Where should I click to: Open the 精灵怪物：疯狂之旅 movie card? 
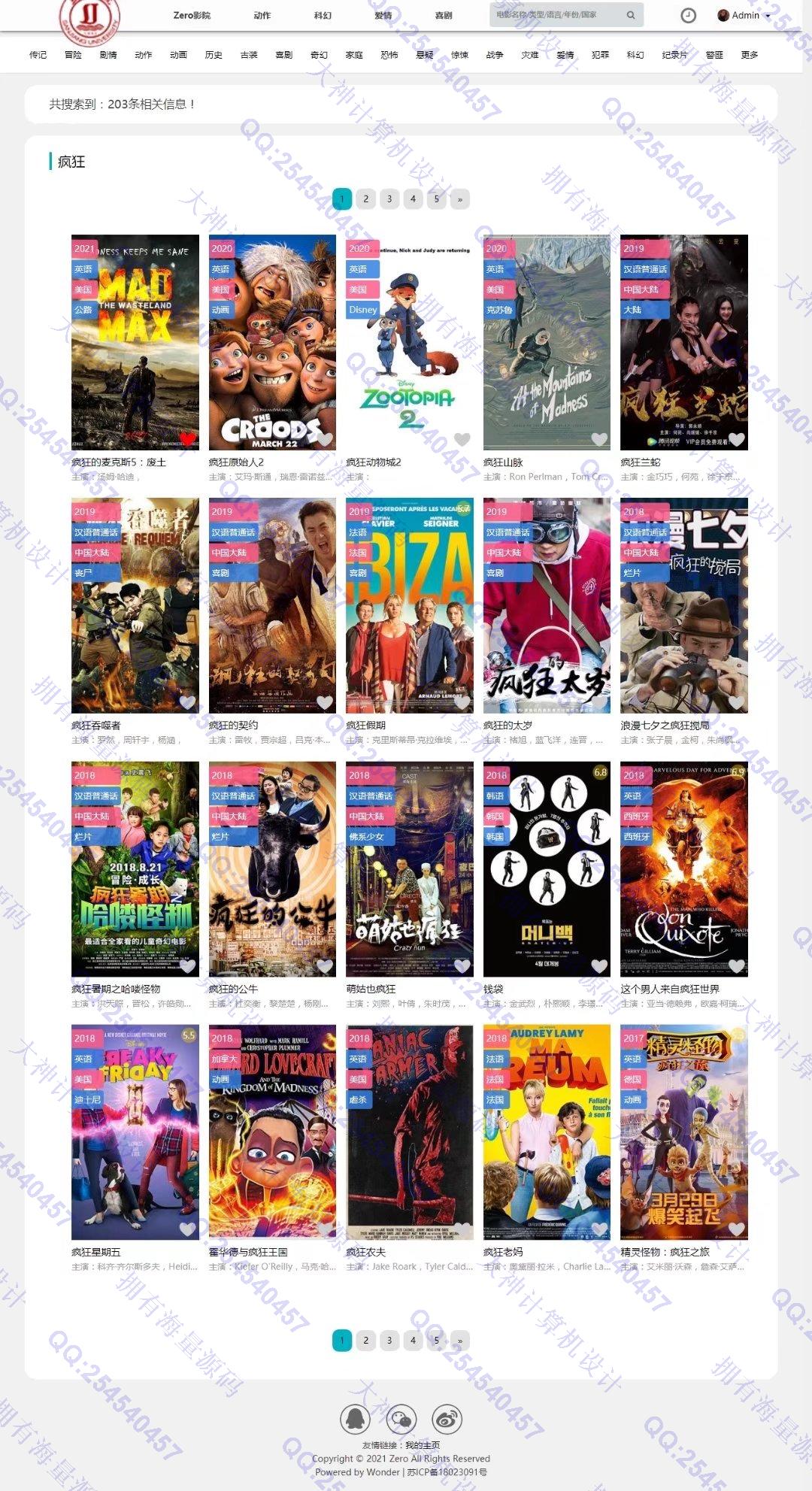pos(684,1132)
